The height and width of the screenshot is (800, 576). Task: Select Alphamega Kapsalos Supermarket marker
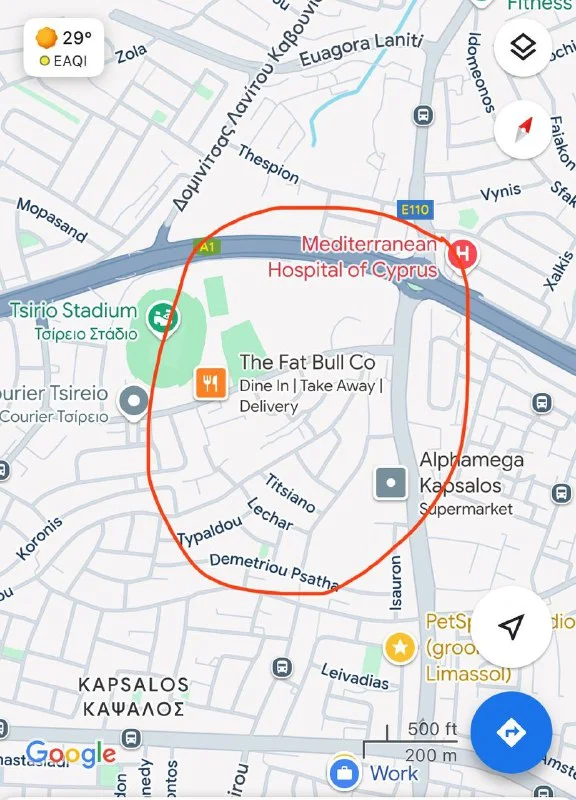point(391,483)
